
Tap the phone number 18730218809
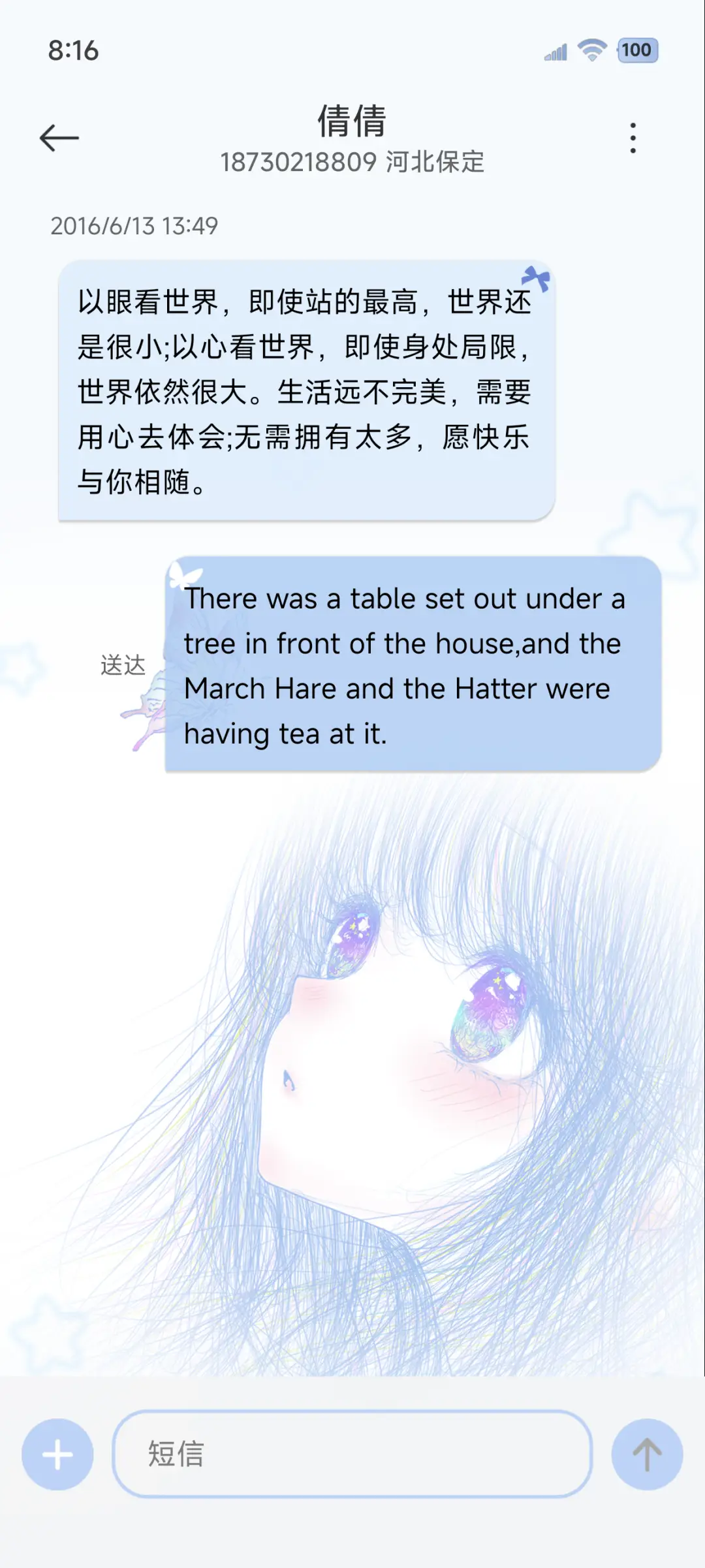(x=297, y=163)
